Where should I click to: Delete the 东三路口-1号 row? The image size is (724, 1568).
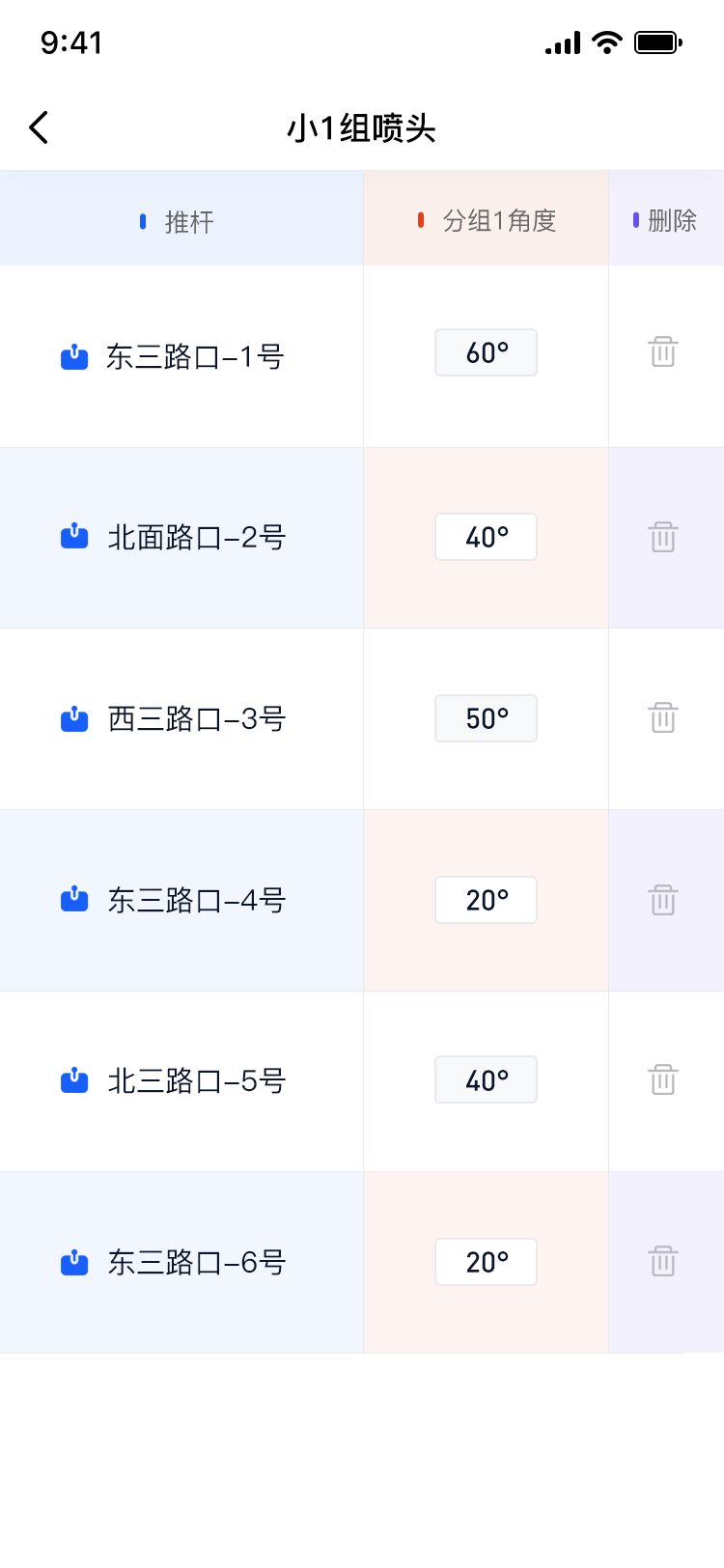[x=663, y=352]
